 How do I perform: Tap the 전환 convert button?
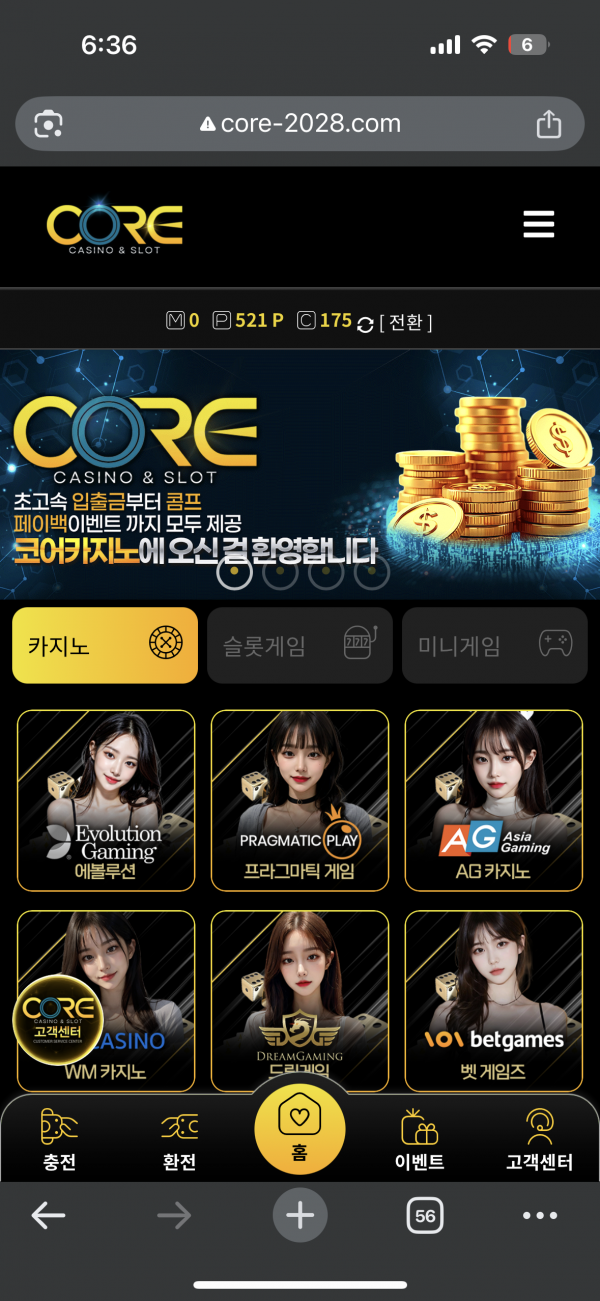406,322
